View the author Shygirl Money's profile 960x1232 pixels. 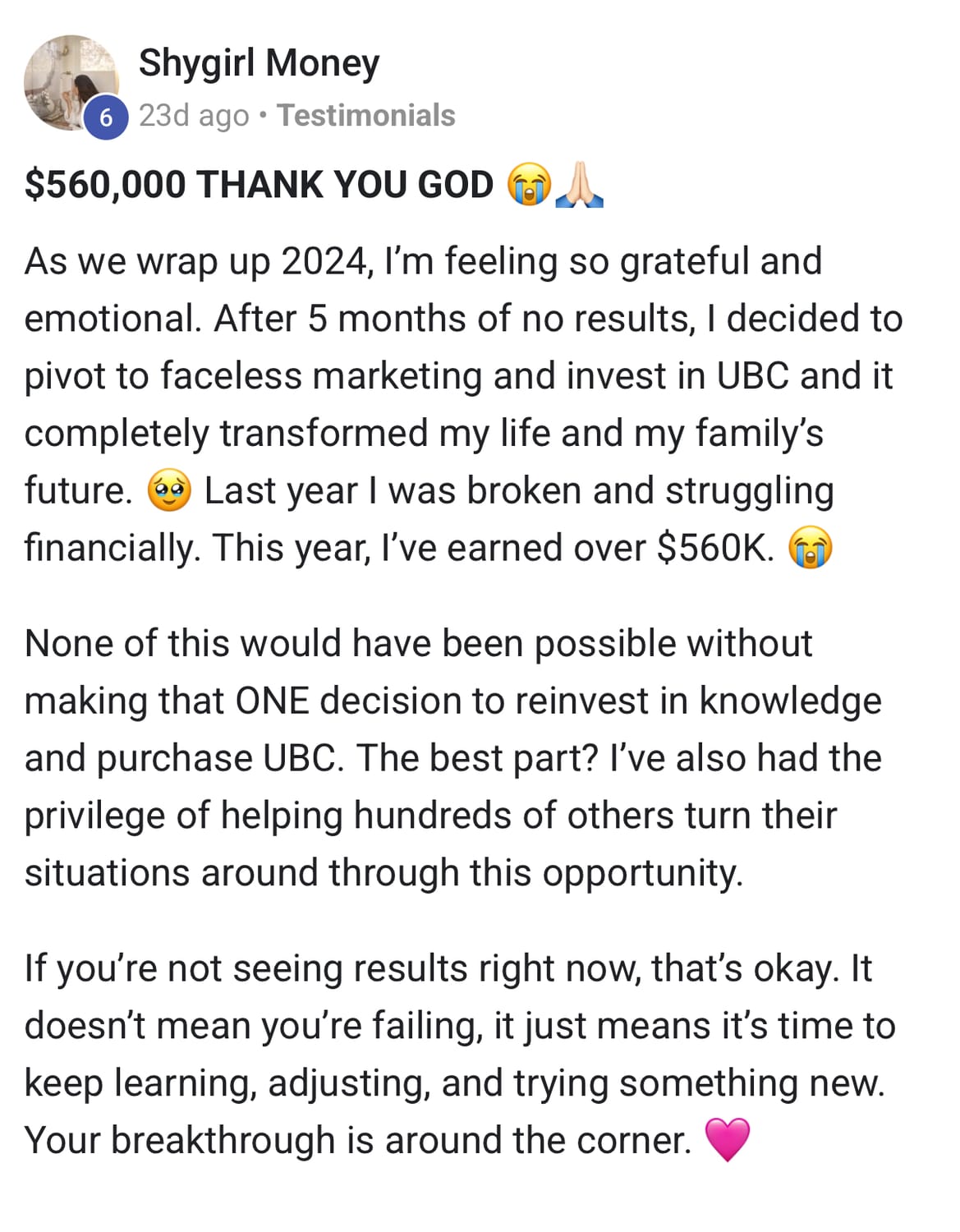[259, 63]
